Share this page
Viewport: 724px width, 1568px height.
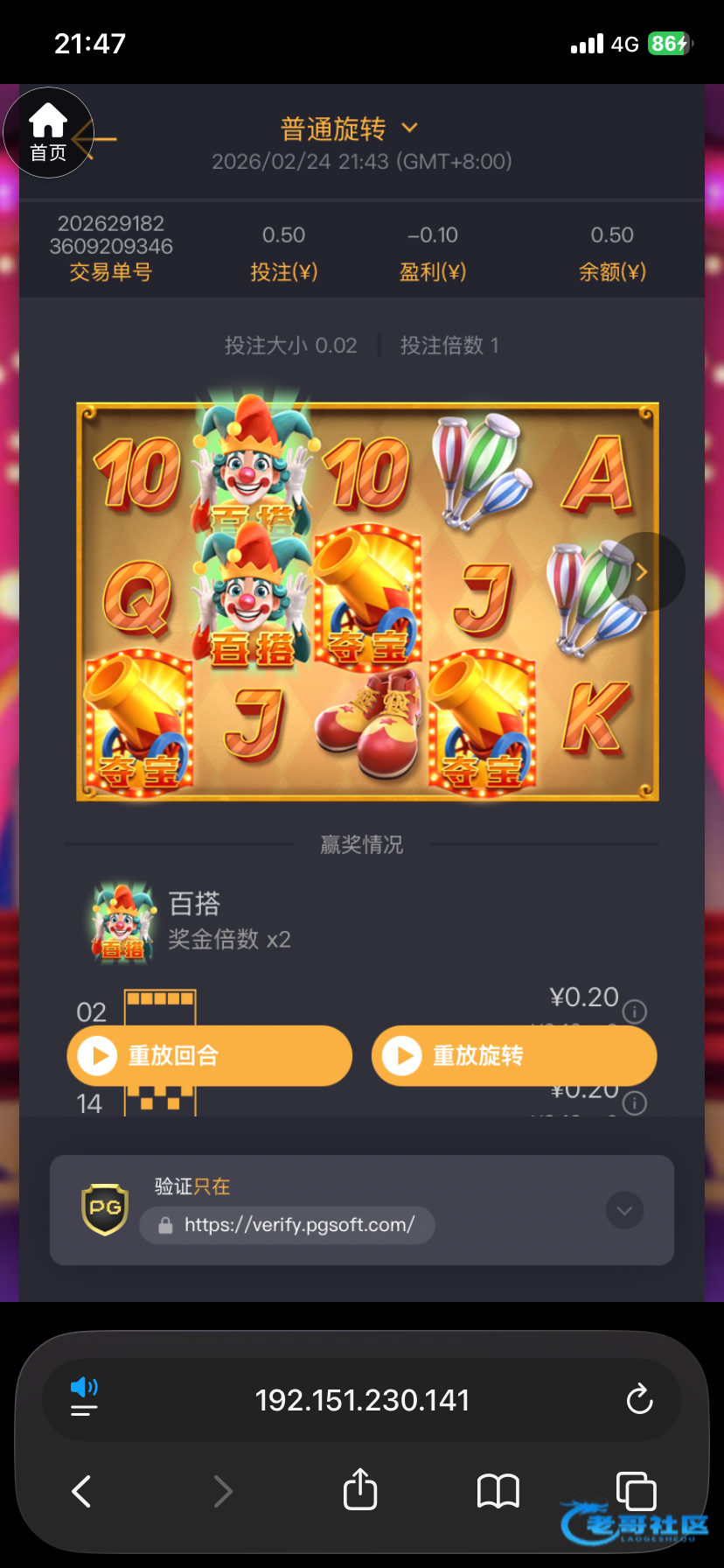[360, 1489]
